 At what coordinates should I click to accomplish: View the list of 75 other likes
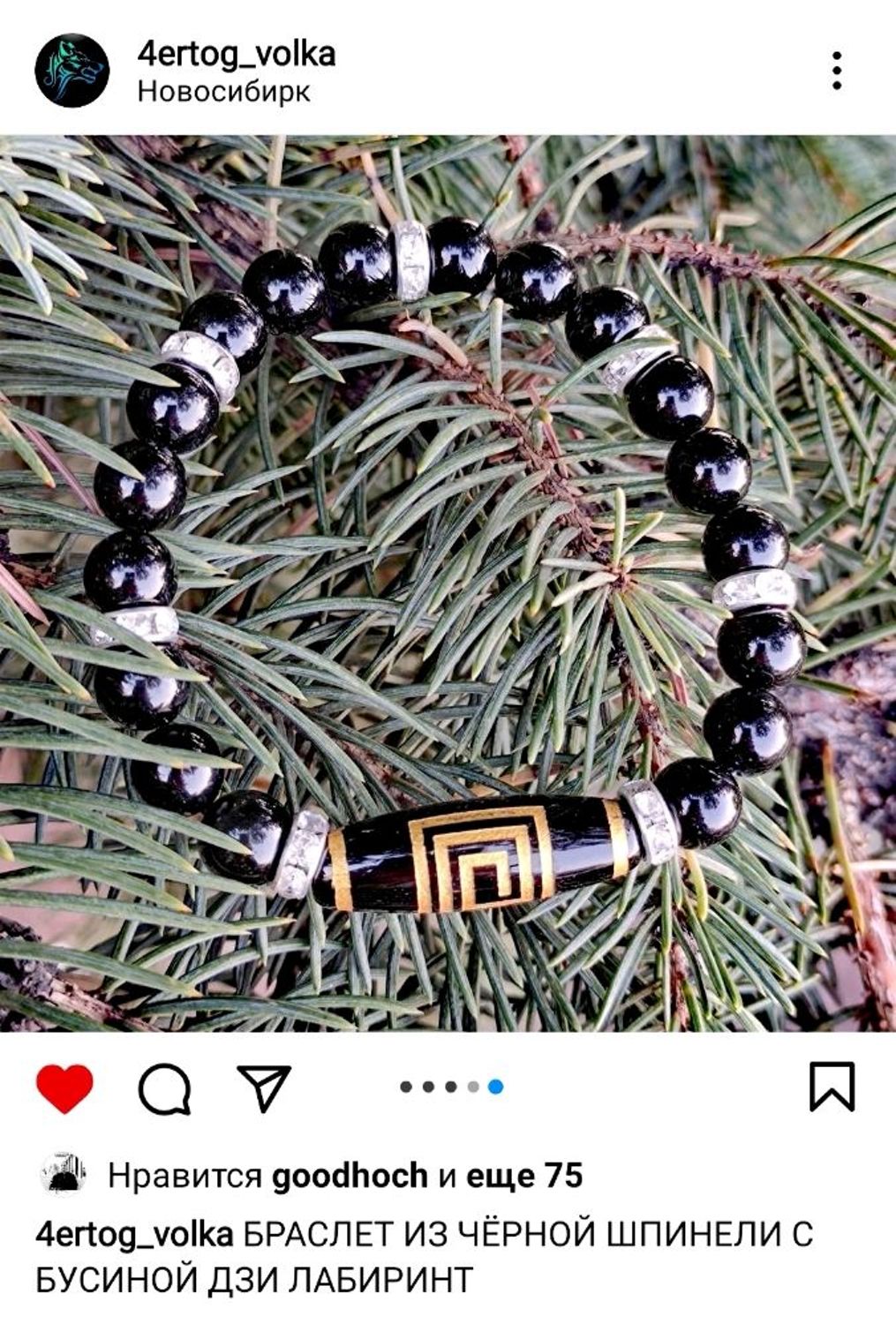524,1176
